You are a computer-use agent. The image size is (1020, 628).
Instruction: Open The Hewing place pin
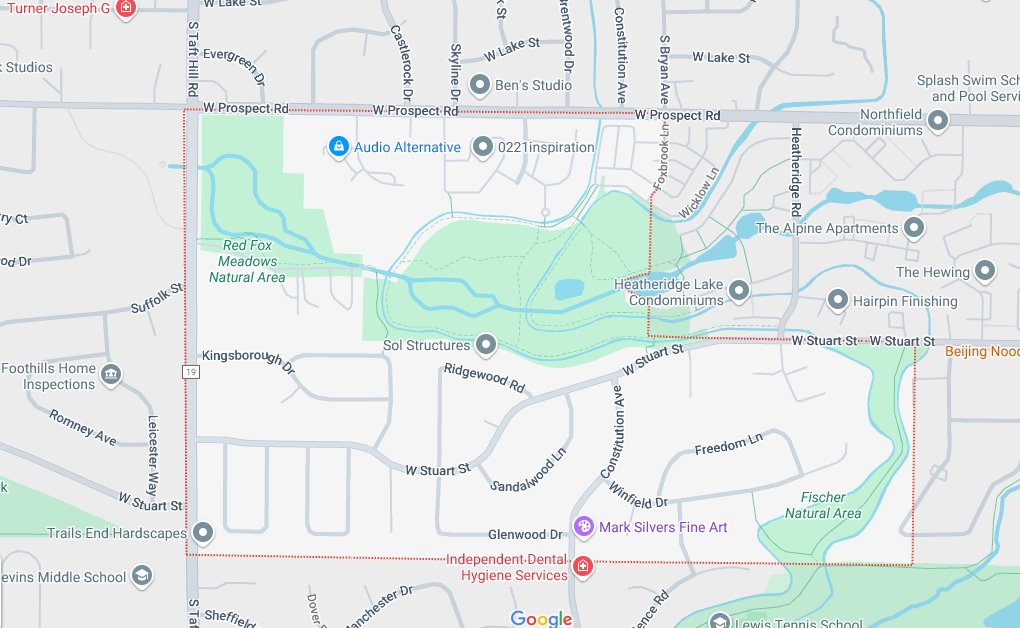coord(985,271)
